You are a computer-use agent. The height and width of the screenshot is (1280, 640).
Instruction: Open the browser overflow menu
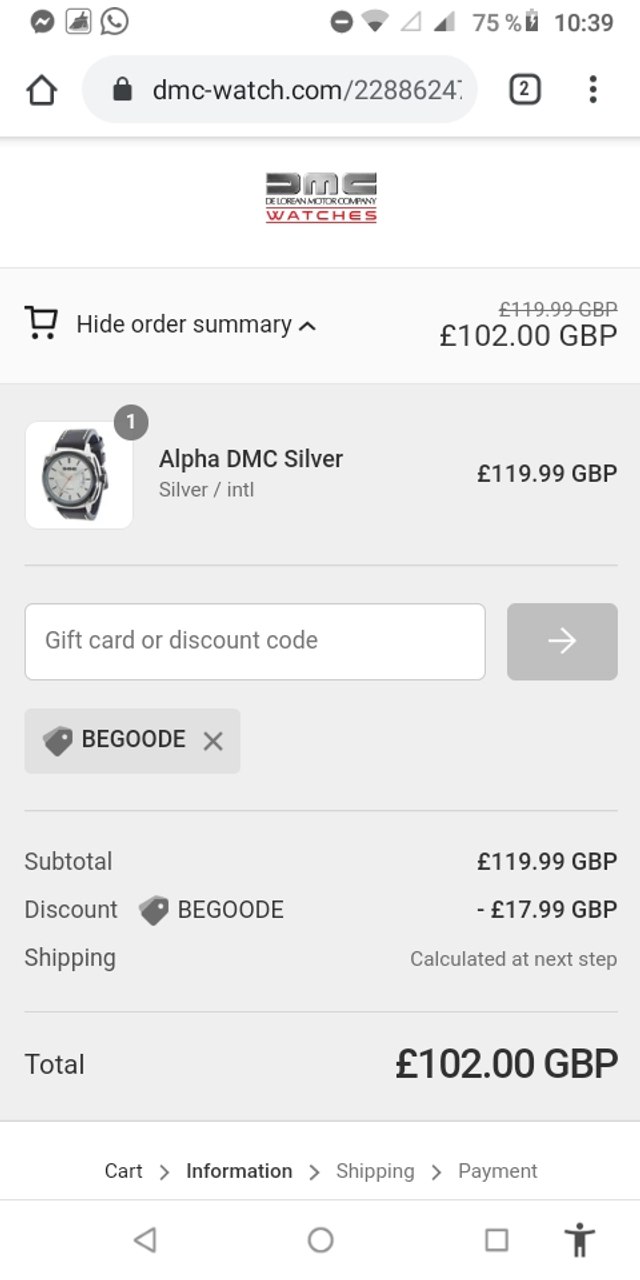point(593,90)
